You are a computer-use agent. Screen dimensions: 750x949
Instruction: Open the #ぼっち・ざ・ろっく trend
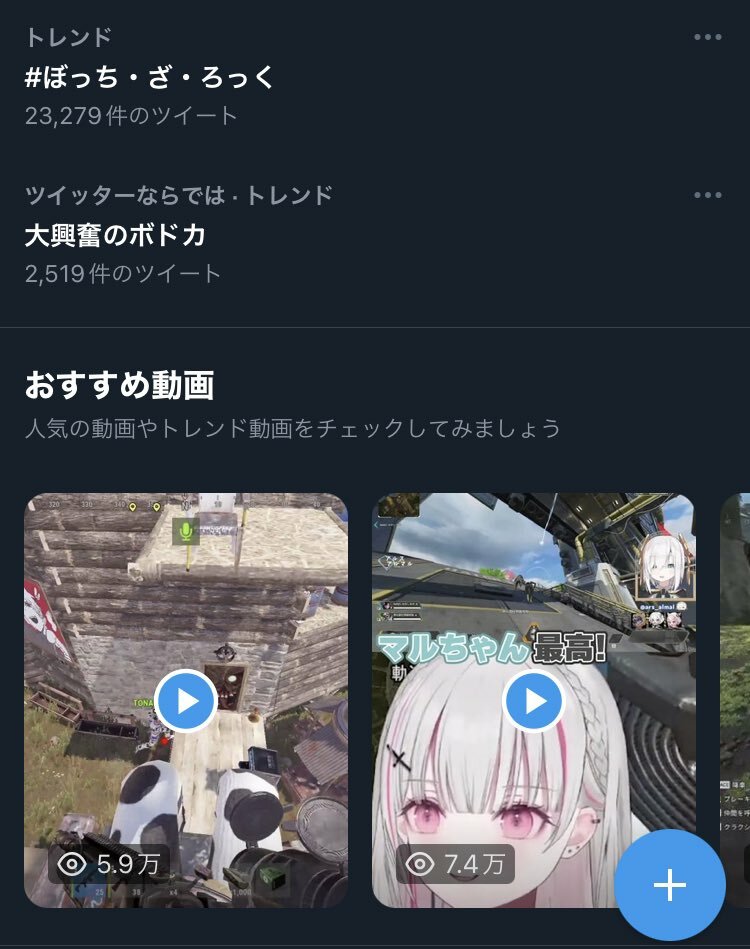(x=150, y=77)
